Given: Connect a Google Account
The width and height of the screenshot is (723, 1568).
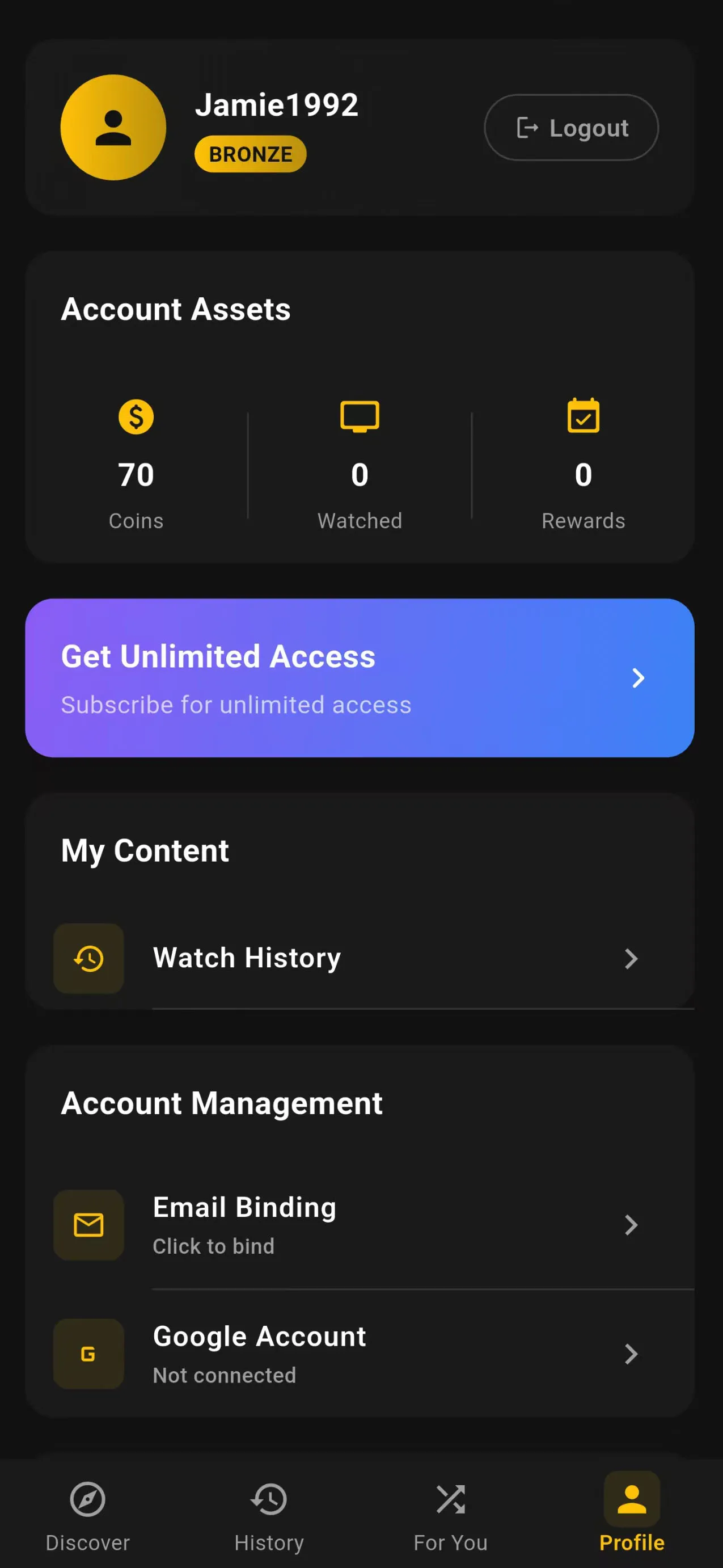Looking at the screenshot, I should point(359,1354).
